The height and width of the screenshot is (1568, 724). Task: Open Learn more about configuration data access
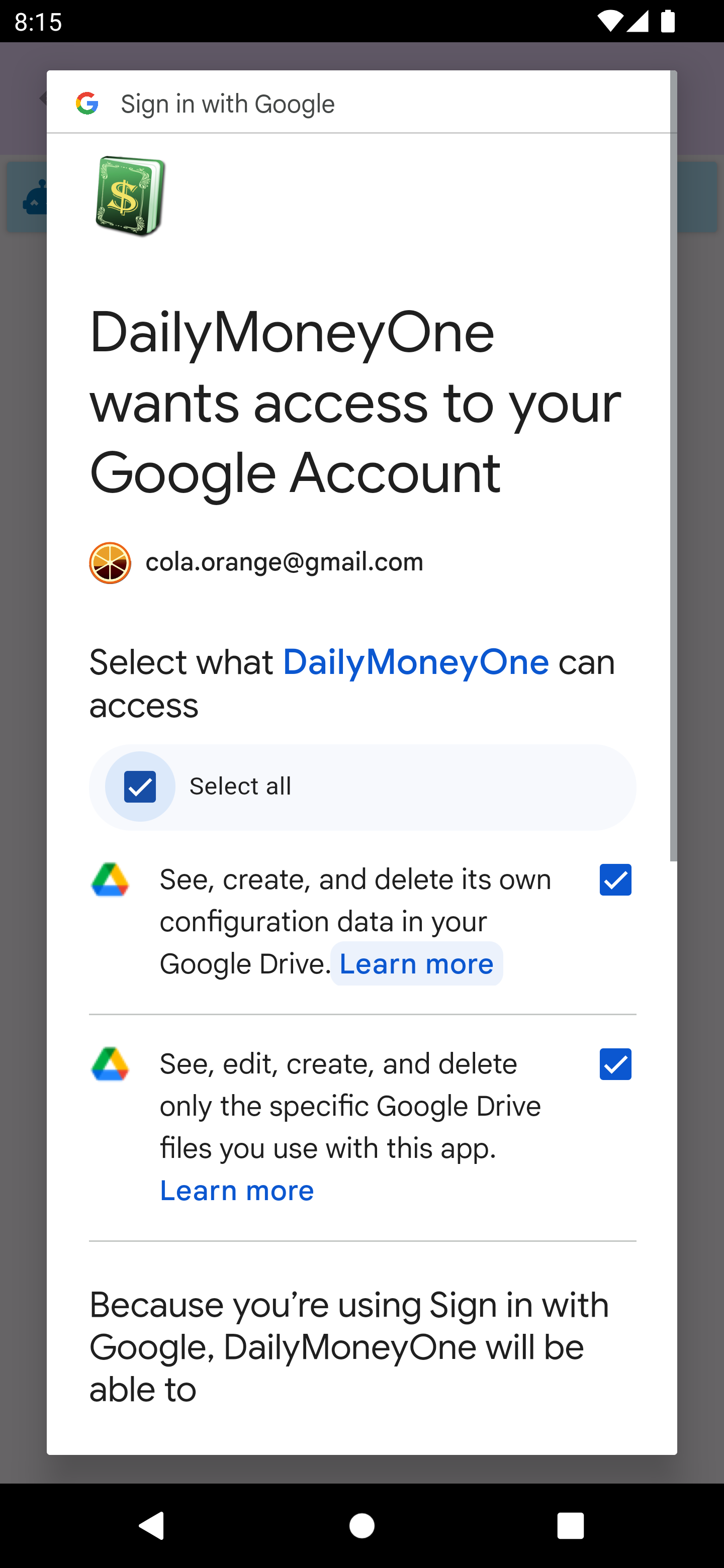click(x=416, y=964)
